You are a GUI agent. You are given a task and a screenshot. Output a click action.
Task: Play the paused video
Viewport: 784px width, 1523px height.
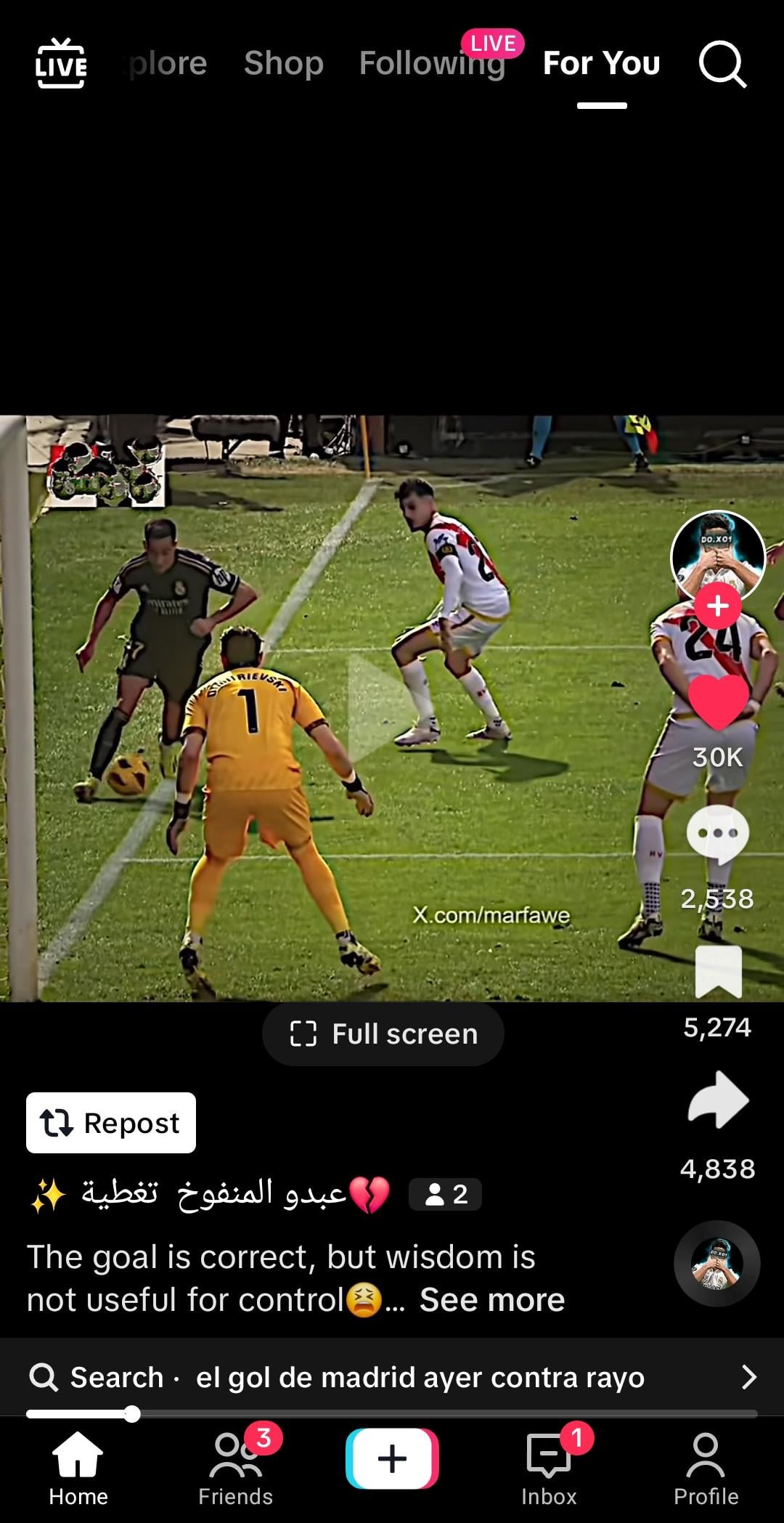[x=377, y=710]
